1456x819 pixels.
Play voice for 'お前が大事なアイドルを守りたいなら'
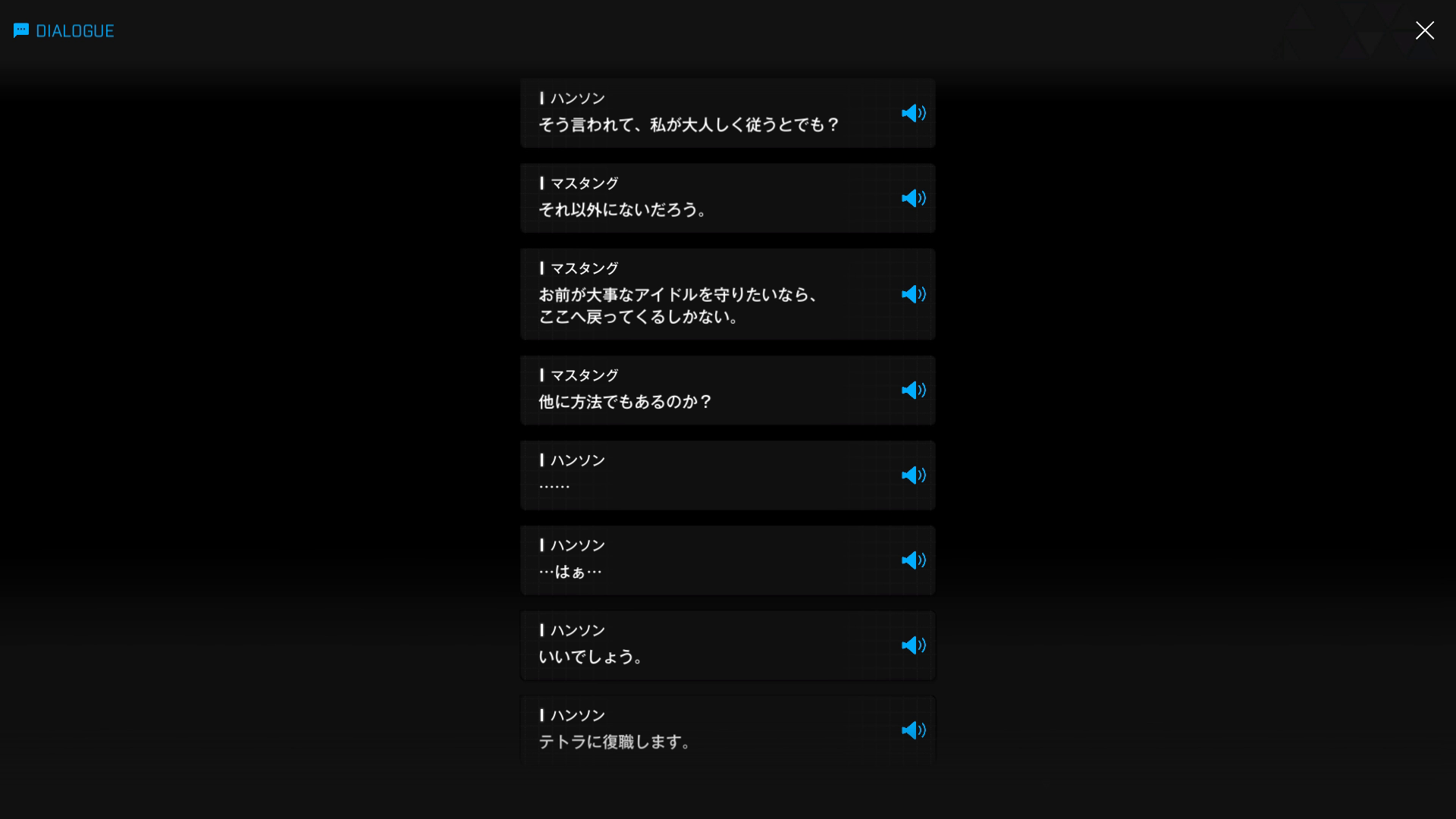pyautogui.click(x=914, y=294)
